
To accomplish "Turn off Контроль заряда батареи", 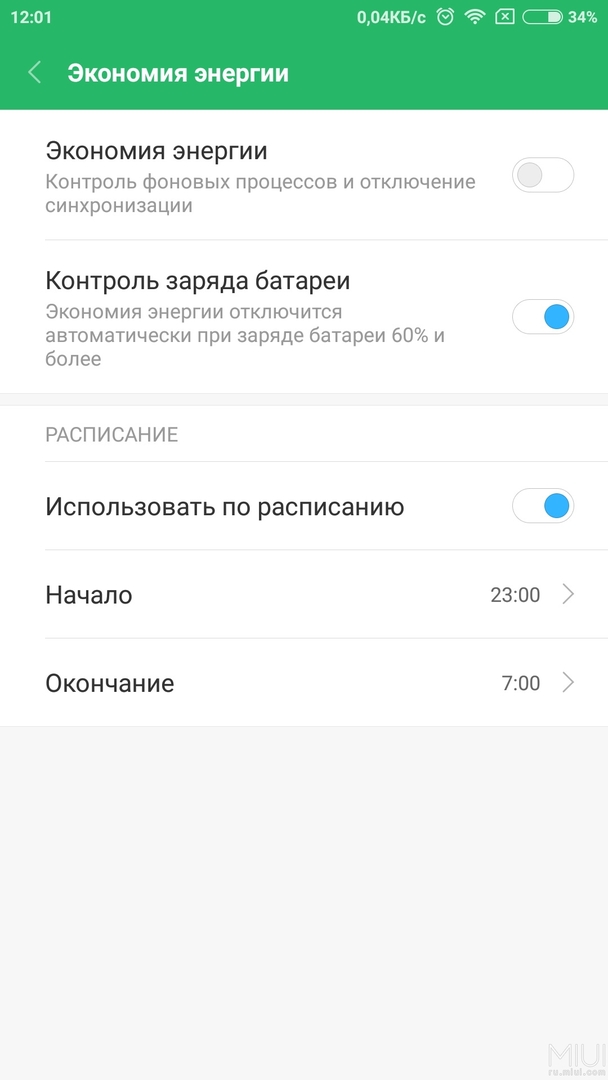I will tap(542, 317).
